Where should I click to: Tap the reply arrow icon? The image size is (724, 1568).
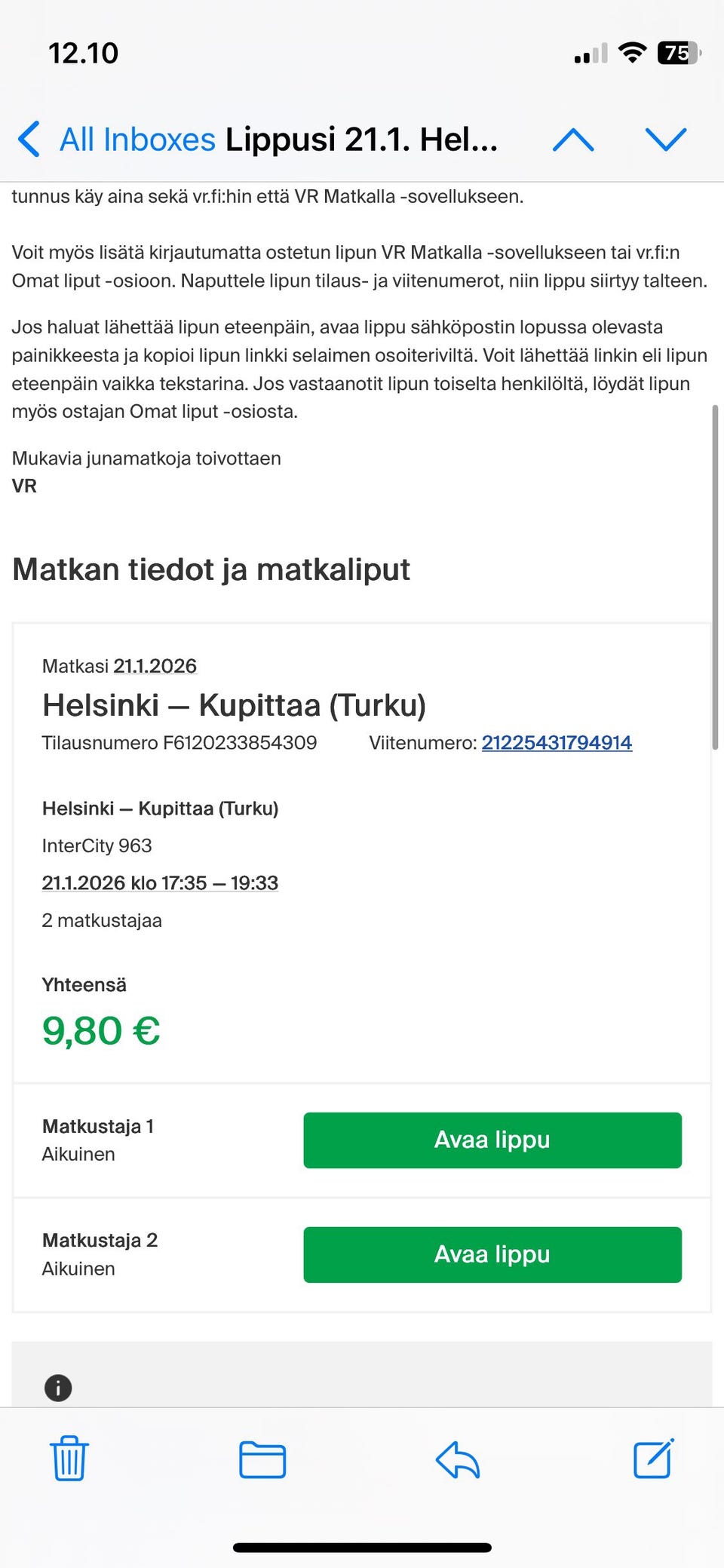coord(458,1459)
